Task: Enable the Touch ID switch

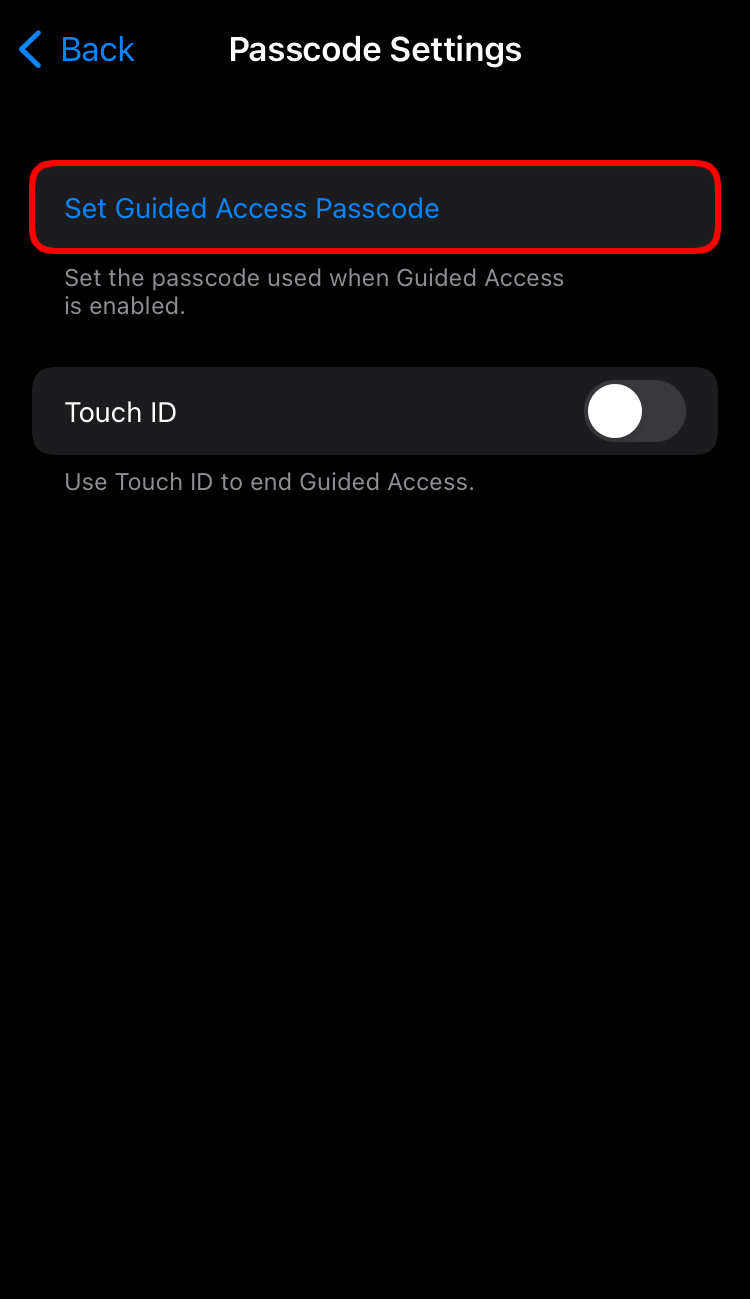Action: (634, 412)
